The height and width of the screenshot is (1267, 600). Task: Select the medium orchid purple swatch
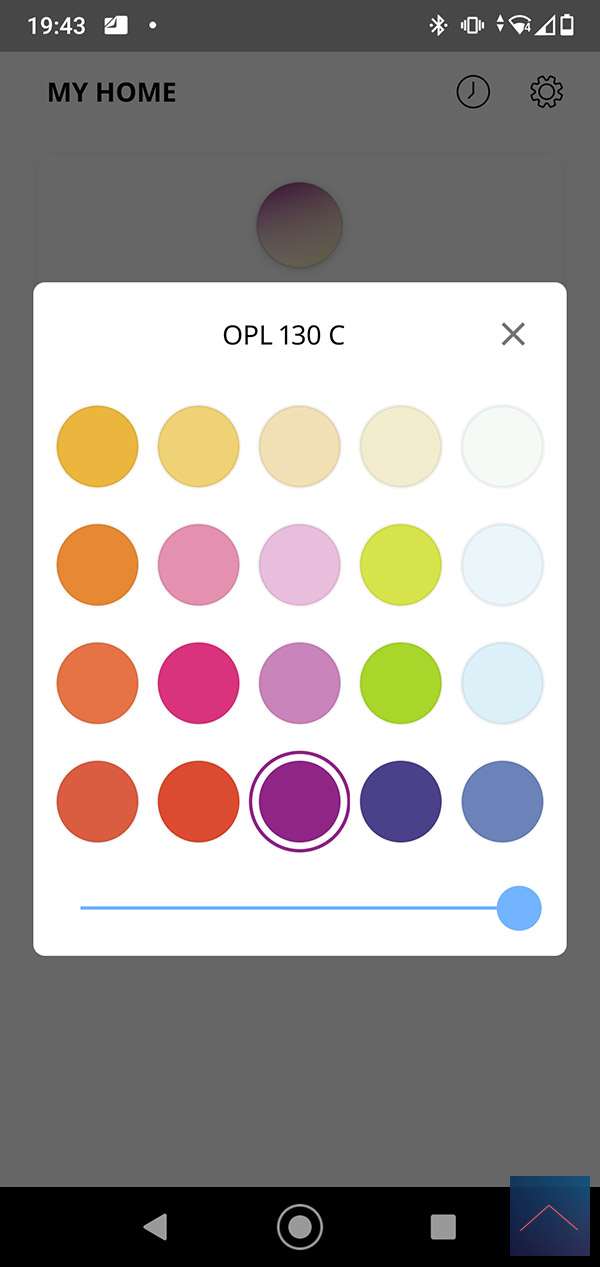point(299,683)
